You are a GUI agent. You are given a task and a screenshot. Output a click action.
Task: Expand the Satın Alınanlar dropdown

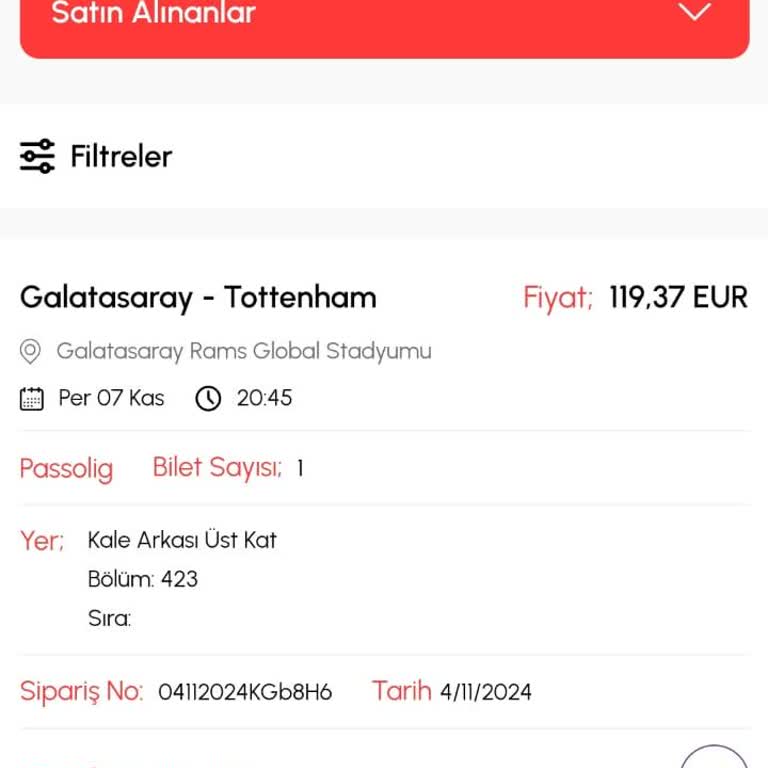coord(694,14)
